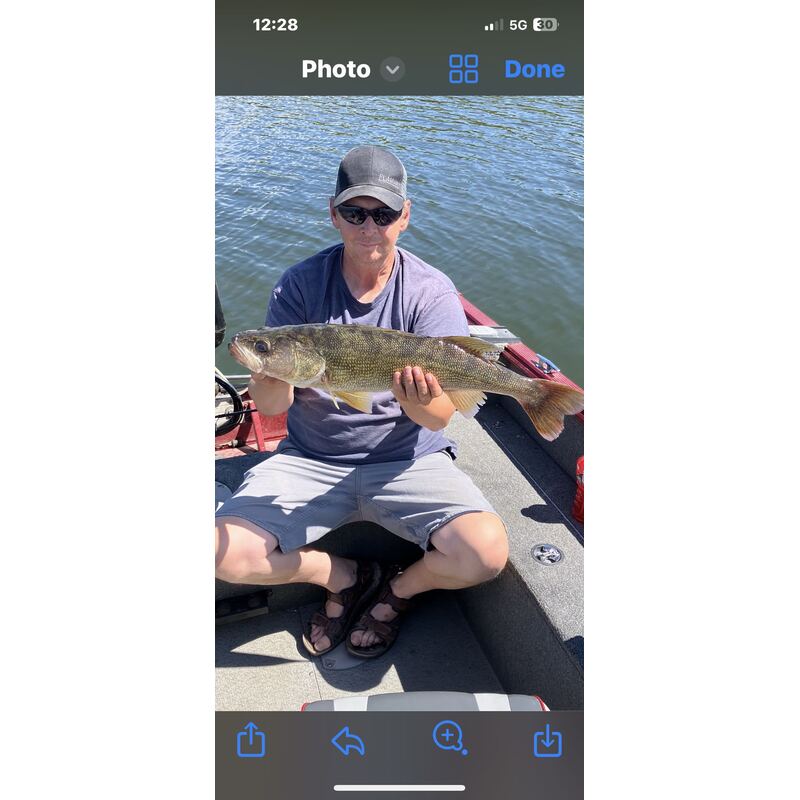
Task: Reply with the arrow icon
Action: click(348, 741)
